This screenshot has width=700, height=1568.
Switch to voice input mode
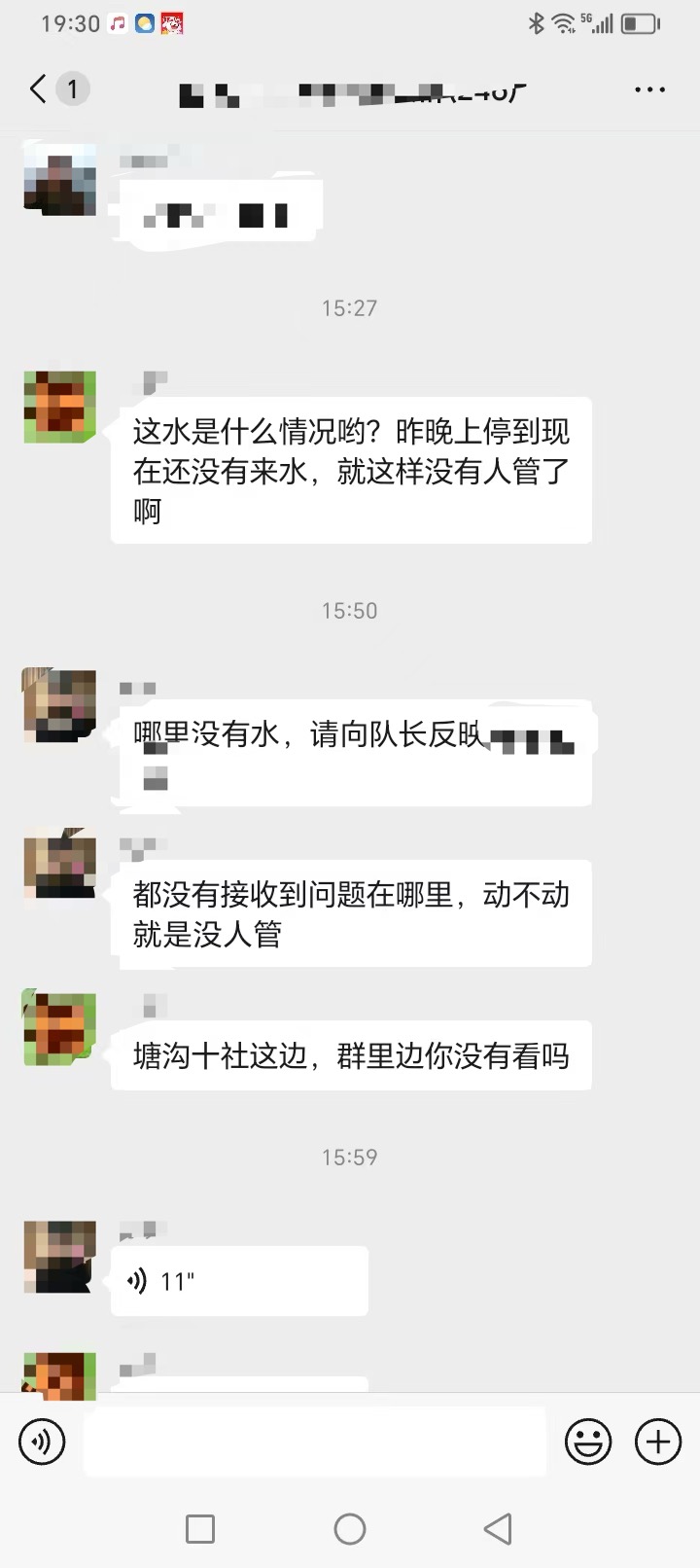click(42, 1442)
